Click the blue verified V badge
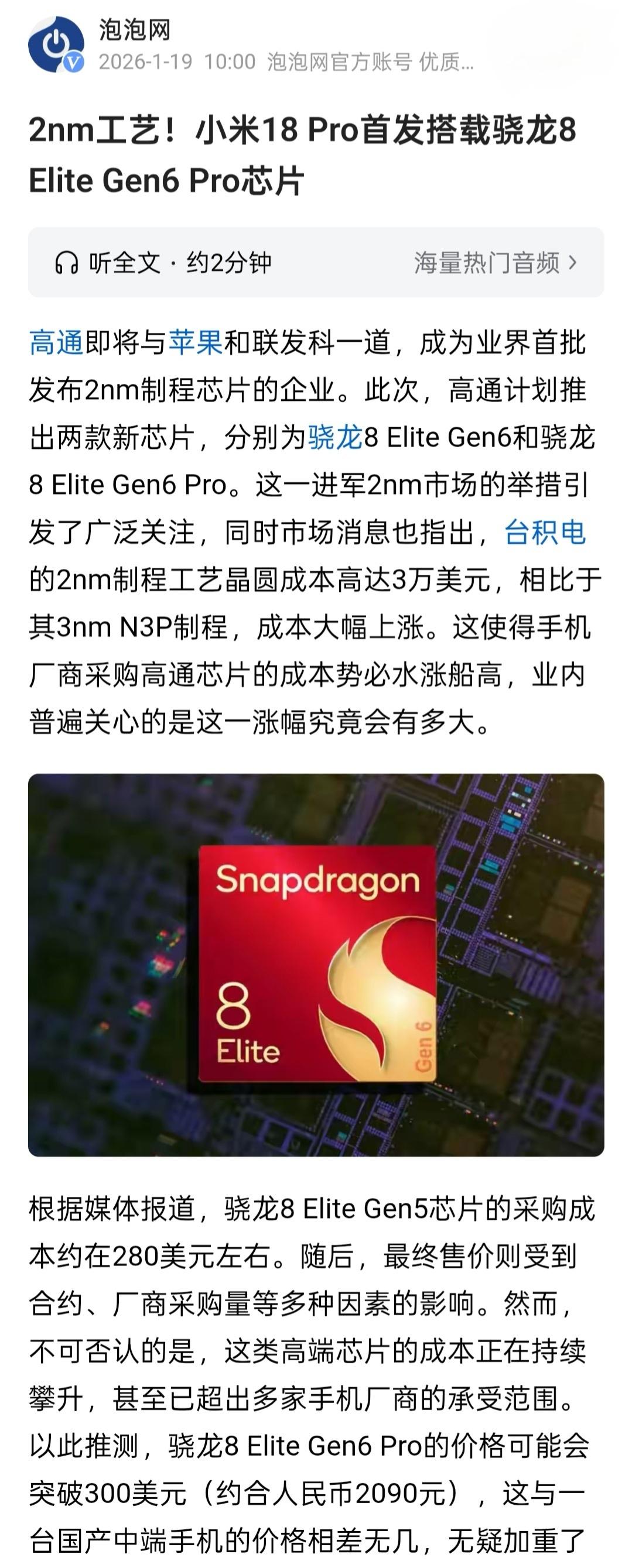Viewport: 632px width, 1568px height. click(x=74, y=61)
